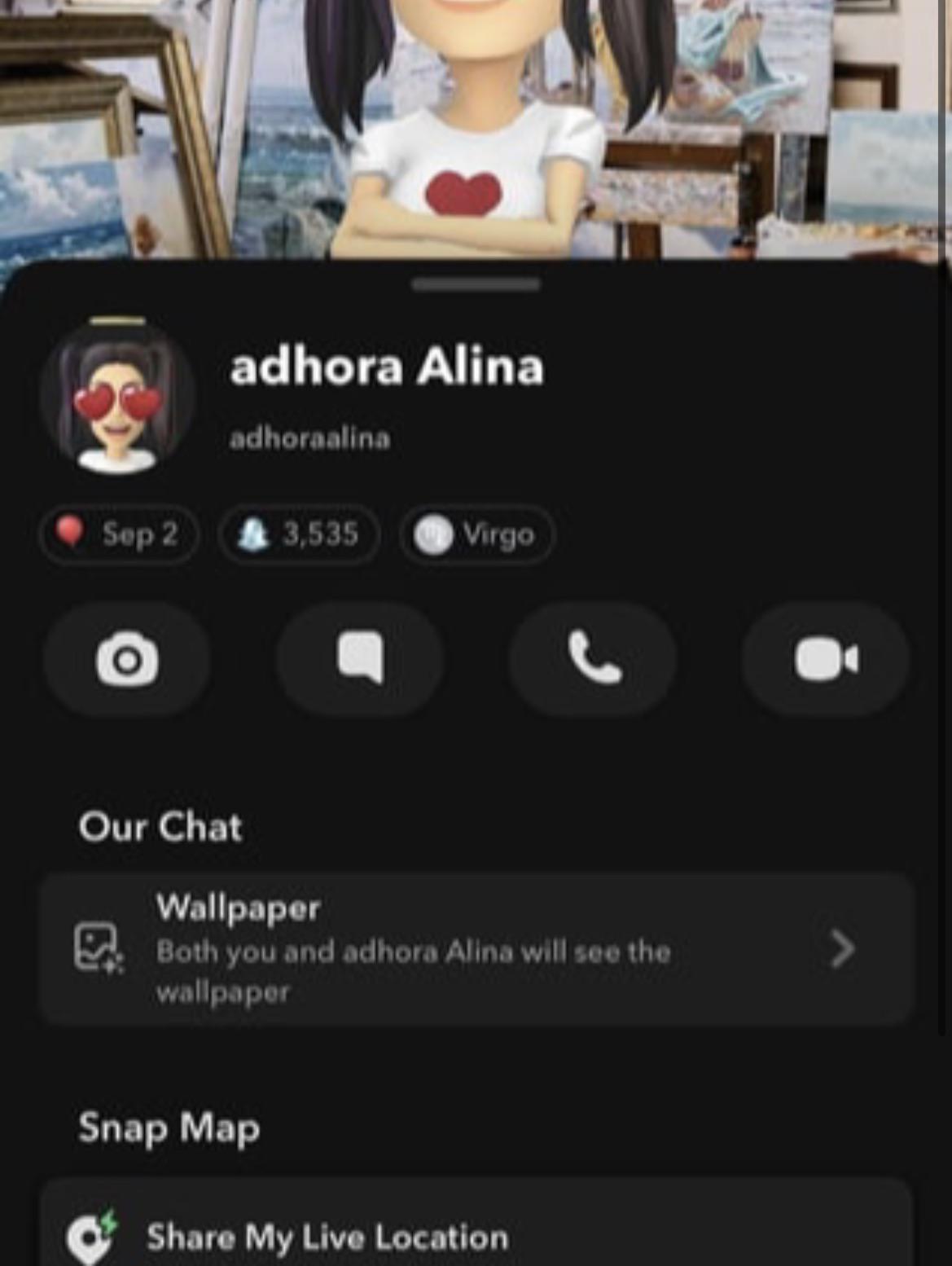Screen dimensions: 952x1266
Task: Tap Share My Live Location
Action: pyautogui.click(x=326, y=1237)
